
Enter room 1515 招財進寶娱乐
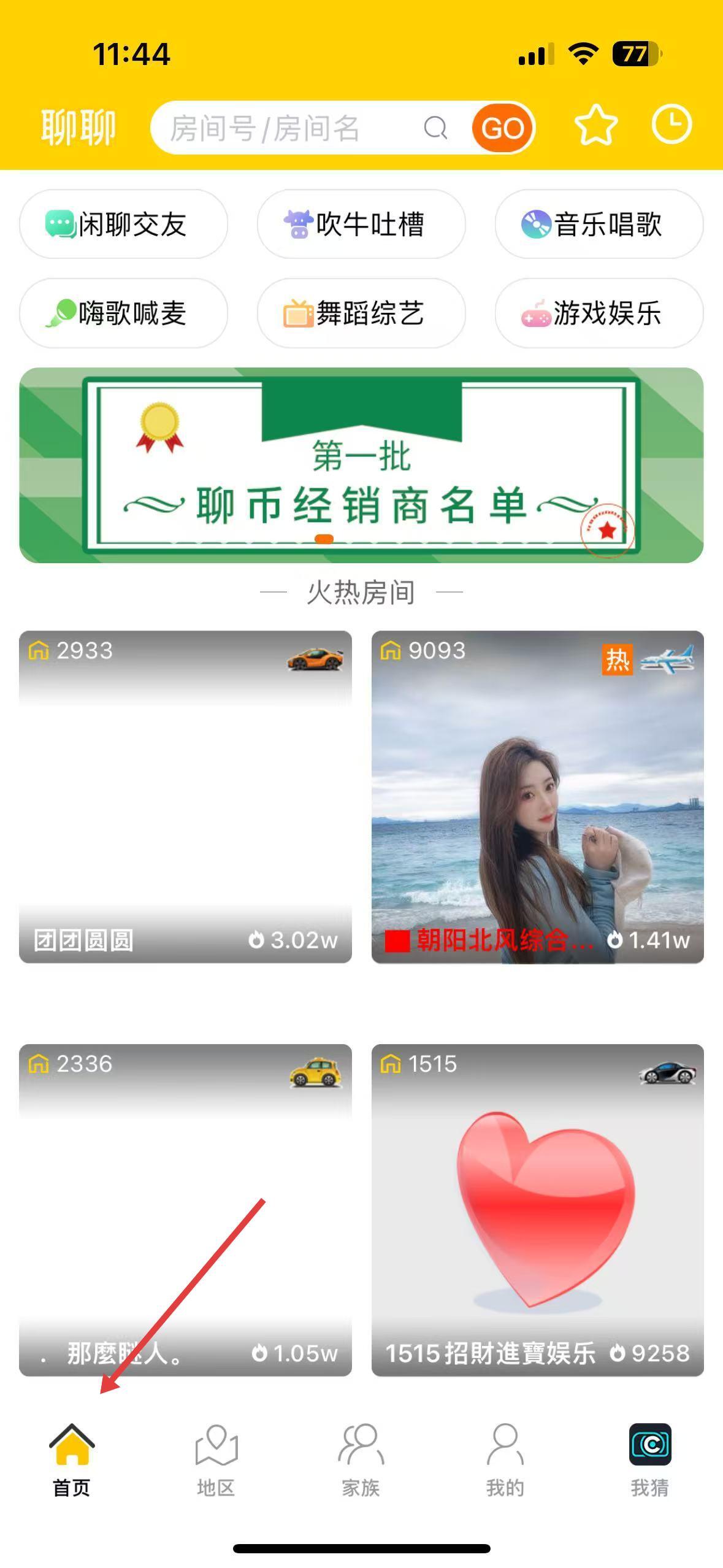pos(537,1210)
